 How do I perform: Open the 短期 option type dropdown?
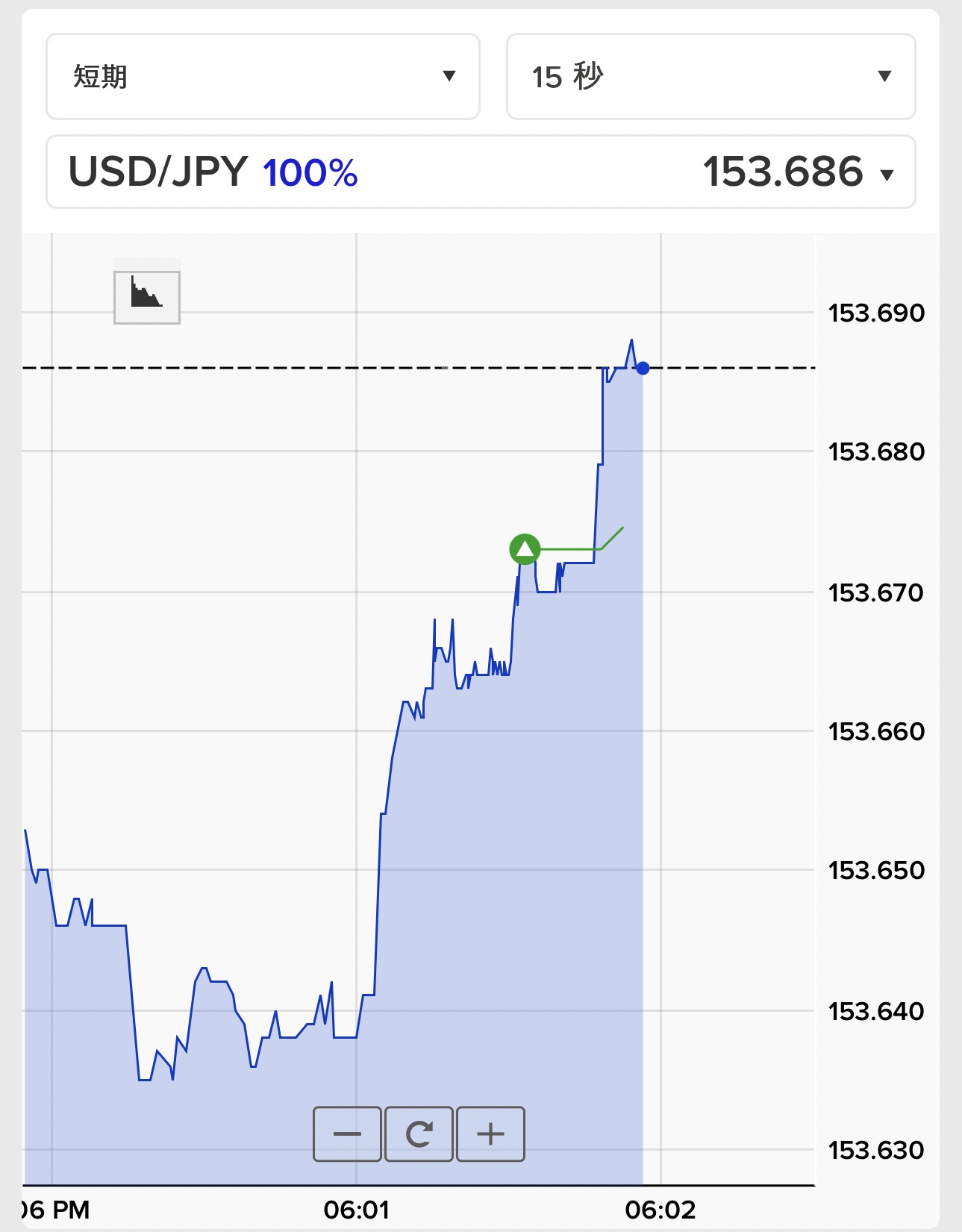click(263, 76)
